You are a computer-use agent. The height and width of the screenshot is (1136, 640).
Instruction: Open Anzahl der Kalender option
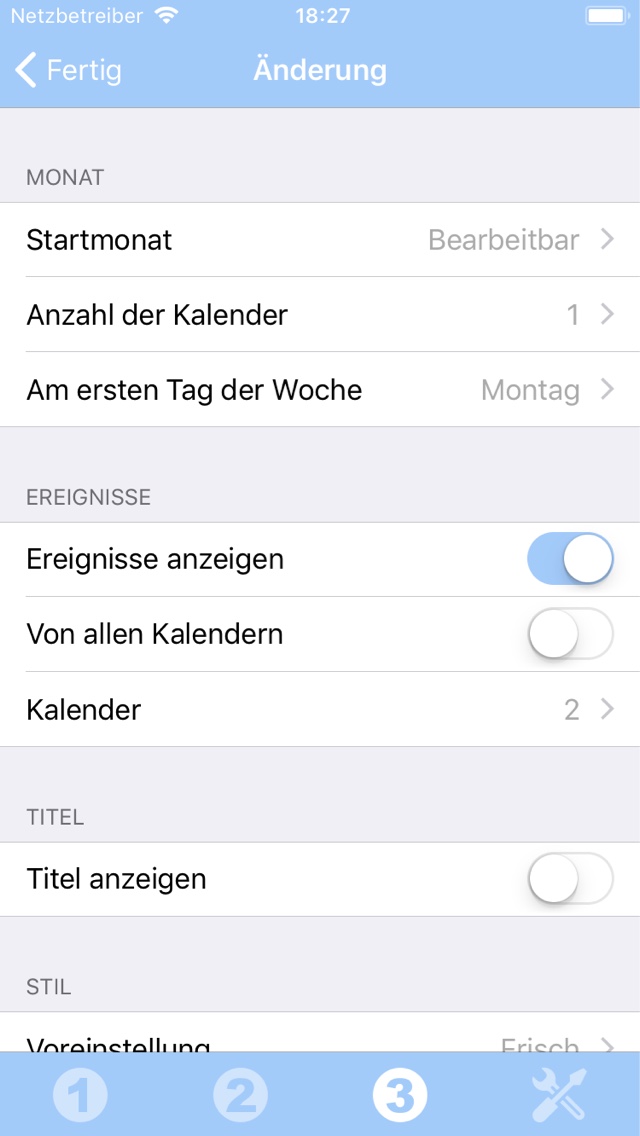click(x=320, y=314)
